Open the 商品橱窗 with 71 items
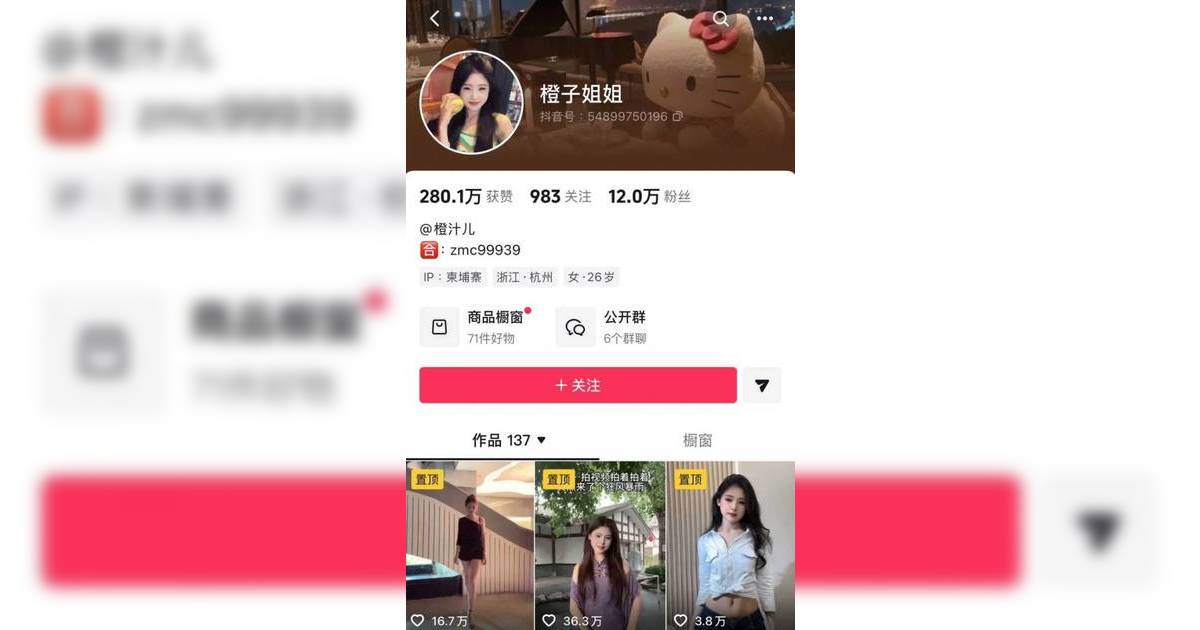This screenshot has height=630, width=1200. (x=477, y=327)
